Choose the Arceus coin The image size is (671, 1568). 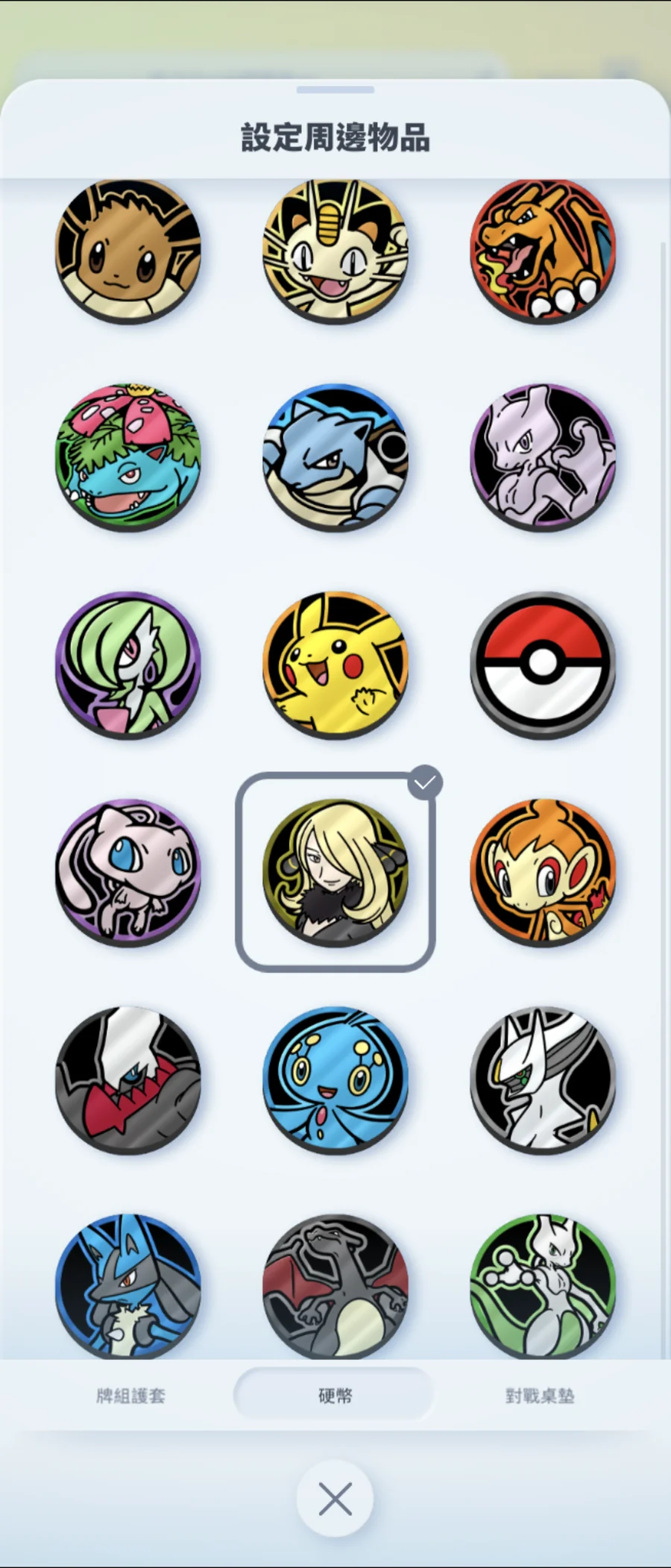point(543,1079)
